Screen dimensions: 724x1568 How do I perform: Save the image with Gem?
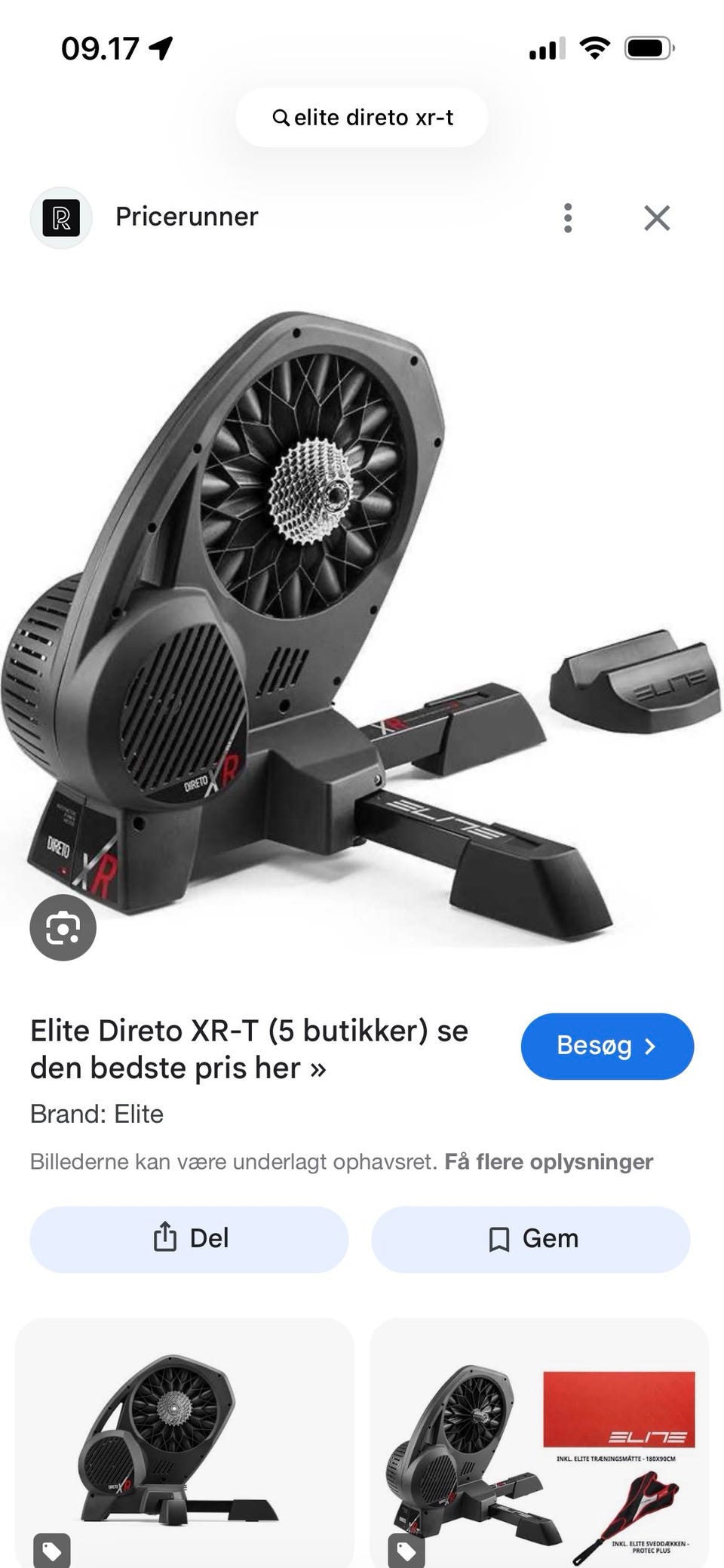(530, 1239)
